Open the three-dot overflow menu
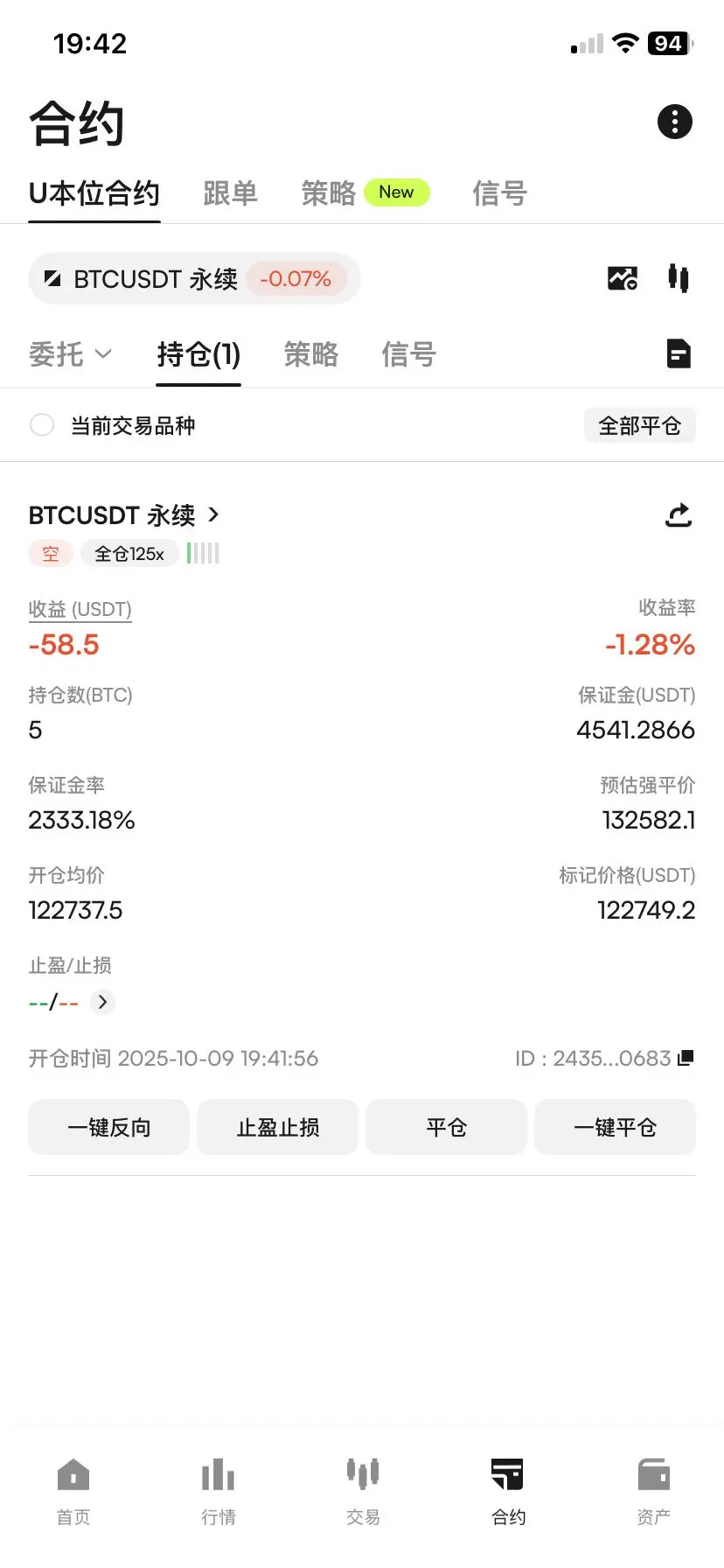724x1568 pixels. pos(674,122)
